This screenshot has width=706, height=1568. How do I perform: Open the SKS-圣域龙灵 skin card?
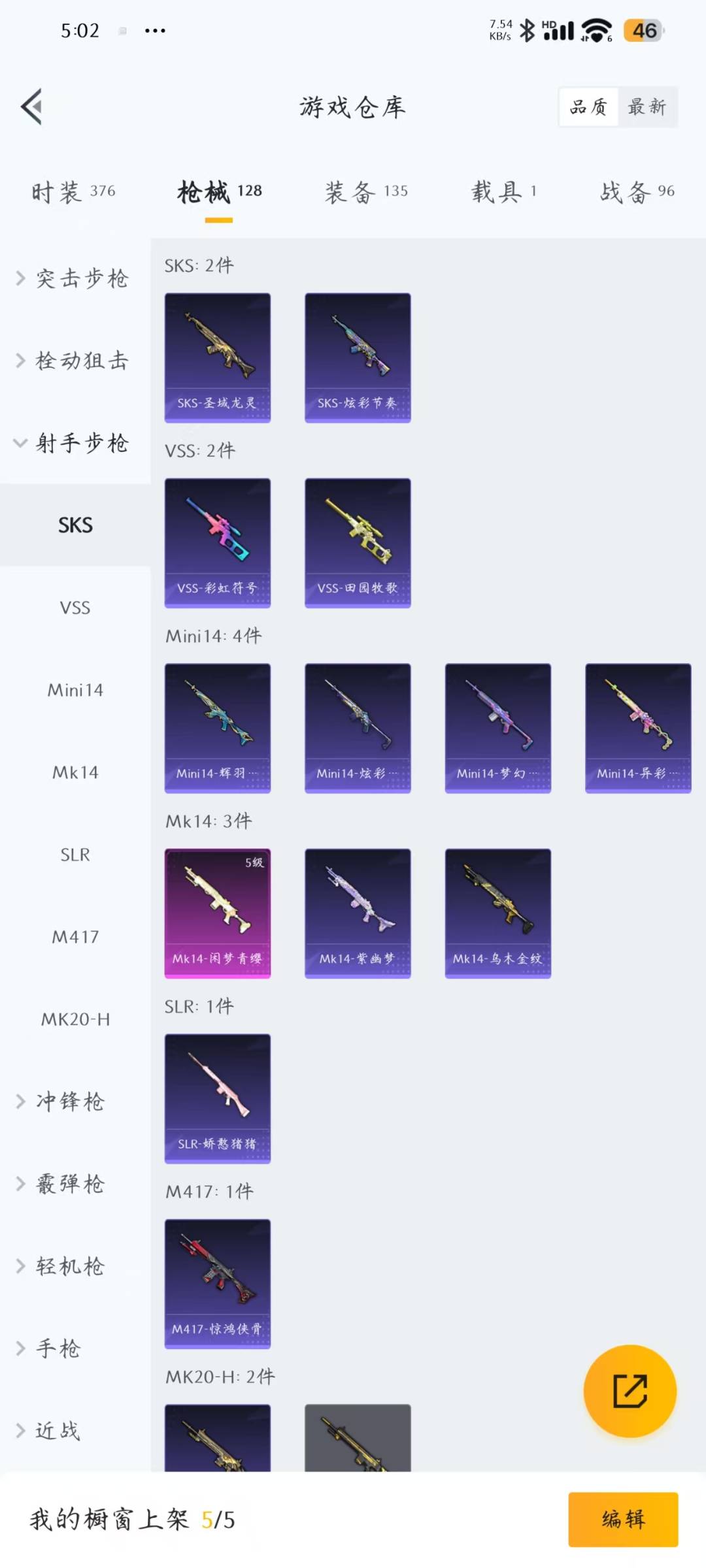click(218, 357)
